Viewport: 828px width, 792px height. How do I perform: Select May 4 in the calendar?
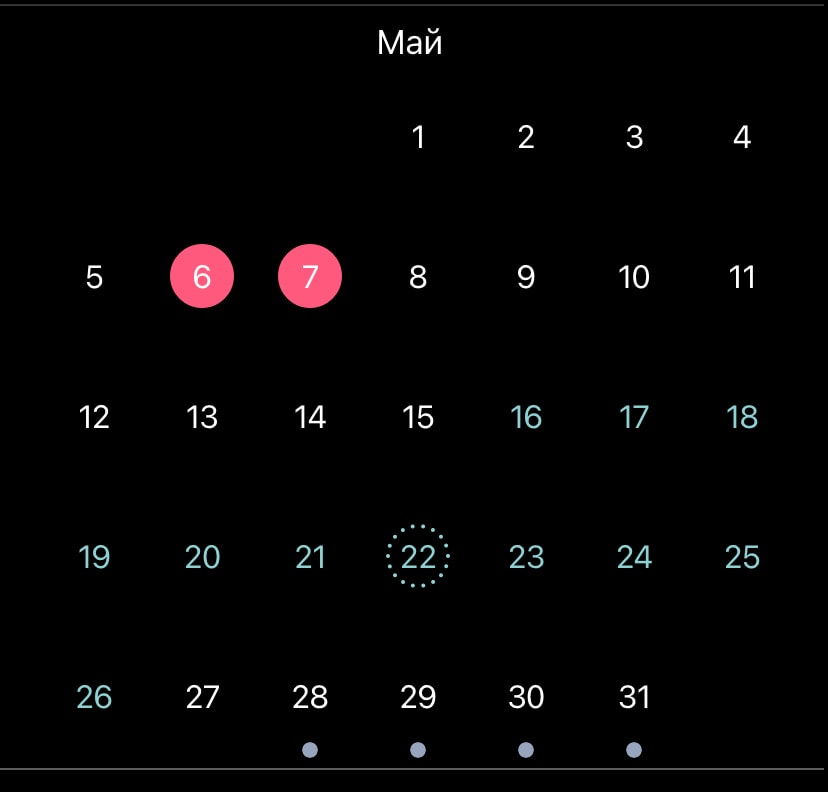742,137
